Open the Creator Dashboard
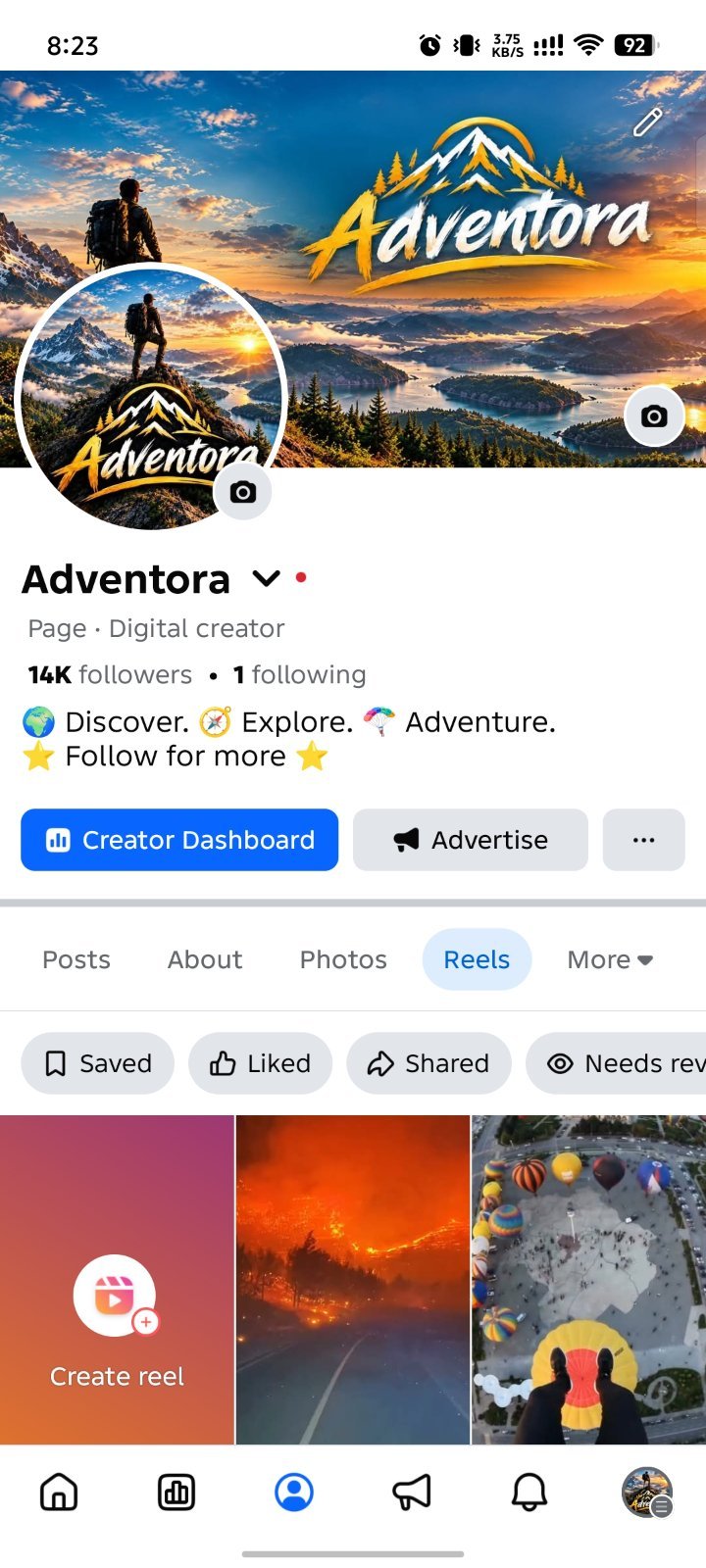The width and height of the screenshot is (706, 1568). tap(179, 840)
